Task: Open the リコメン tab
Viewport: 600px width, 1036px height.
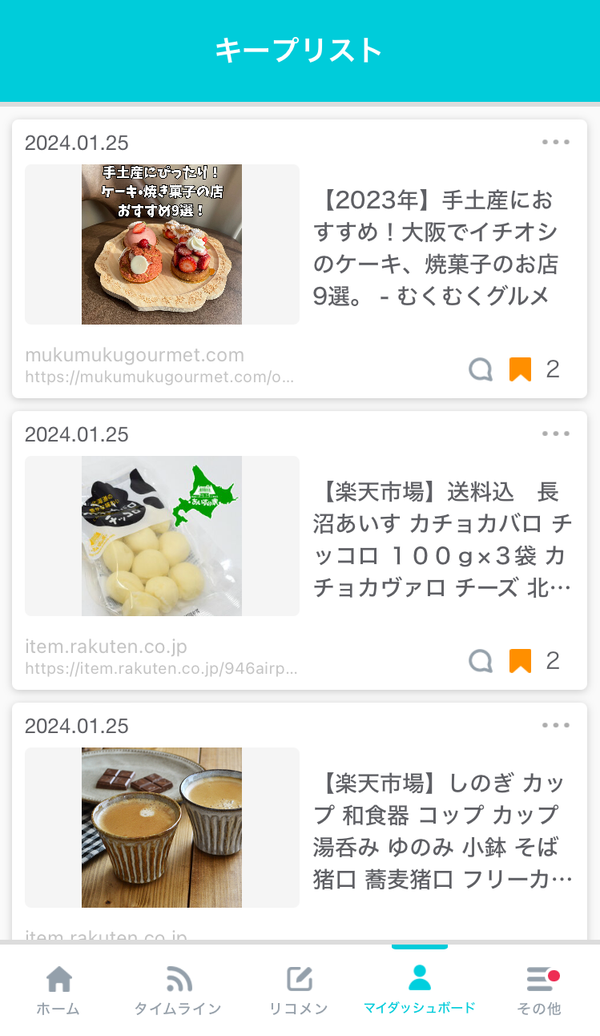Action: (x=299, y=990)
